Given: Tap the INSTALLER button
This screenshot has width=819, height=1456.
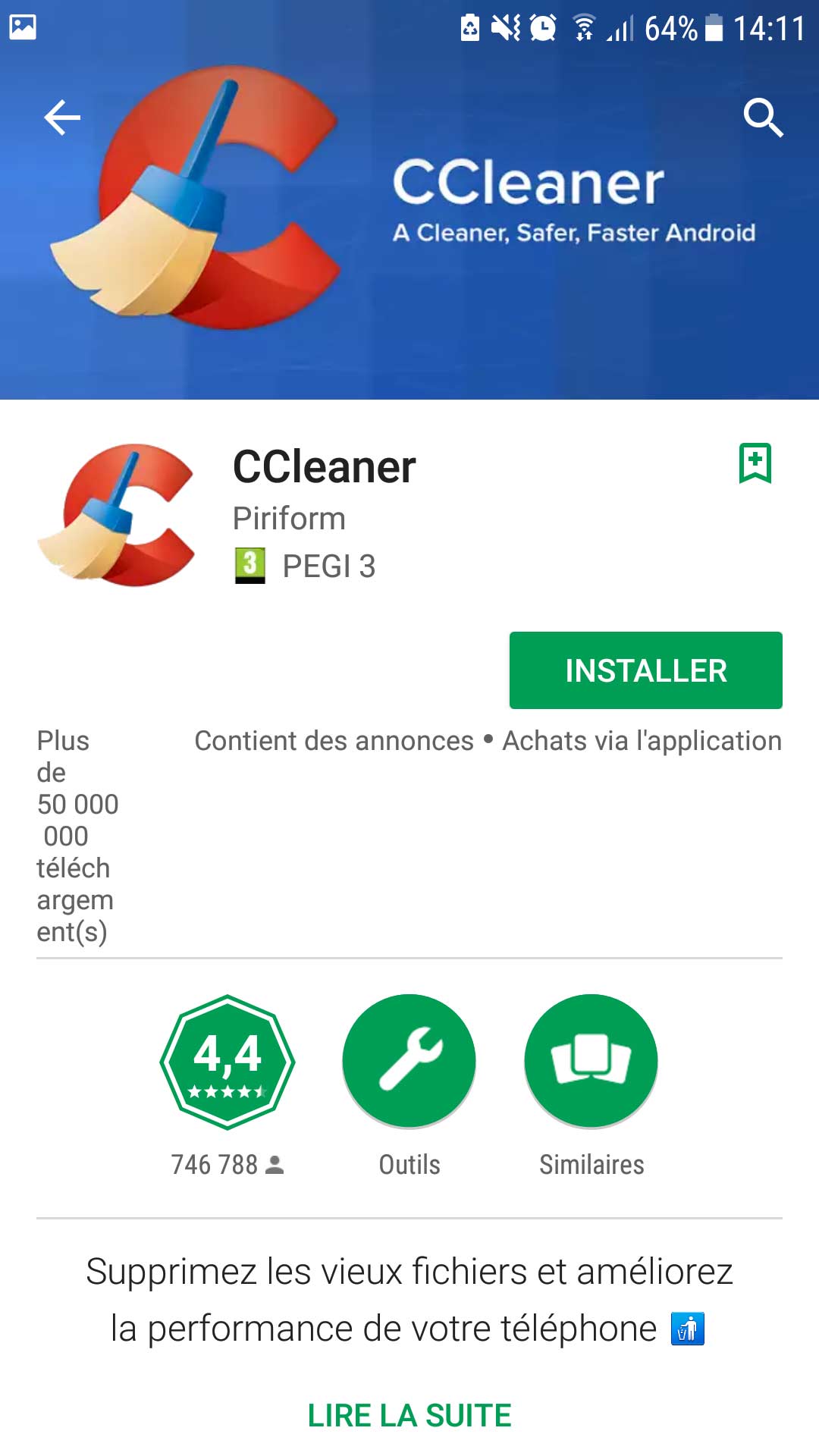Looking at the screenshot, I should click(x=646, y=670).
